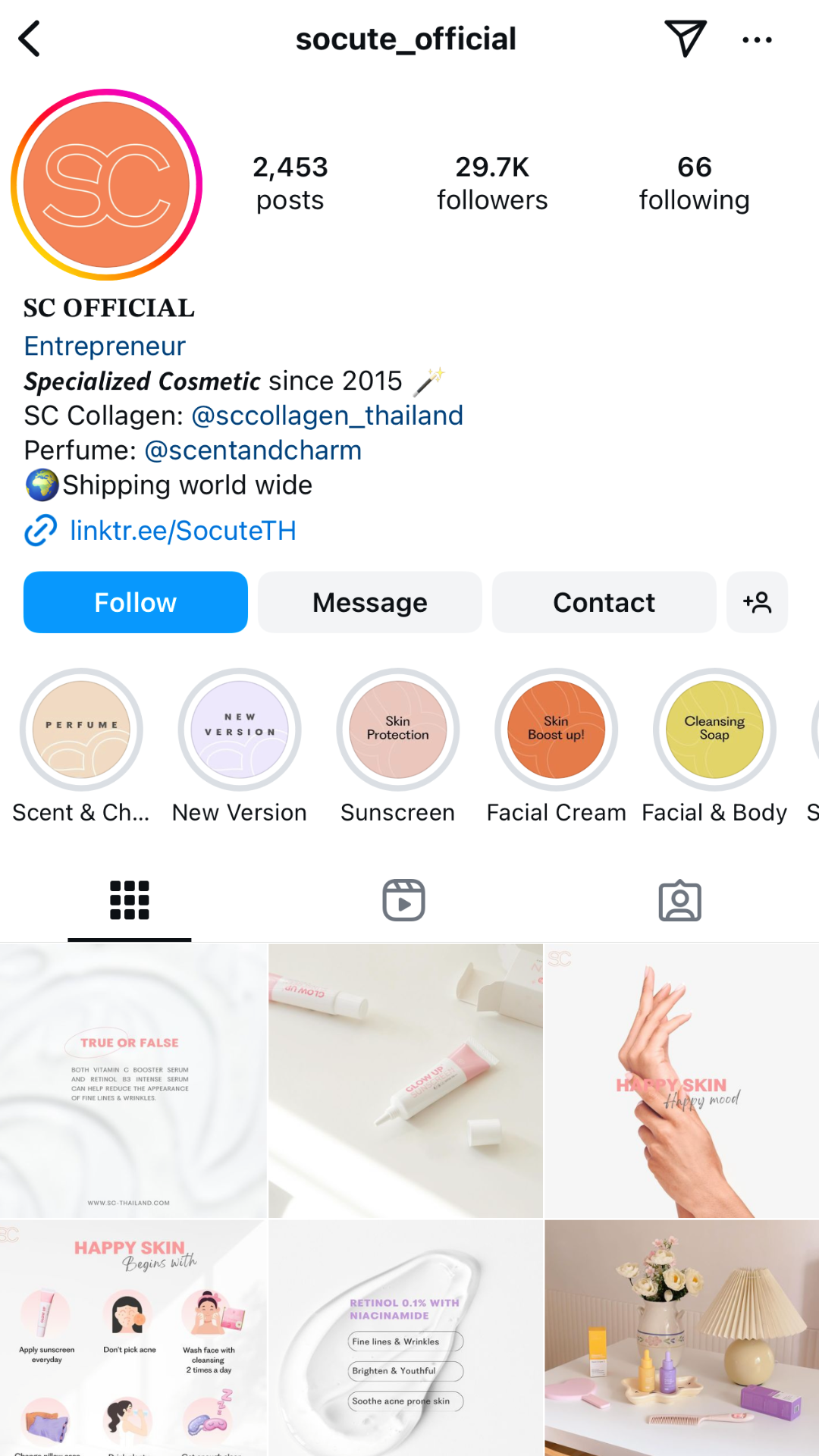This screenshot has width=819, height=1456.
Task: Follow the socute_official account
Action: pos(136,602)
